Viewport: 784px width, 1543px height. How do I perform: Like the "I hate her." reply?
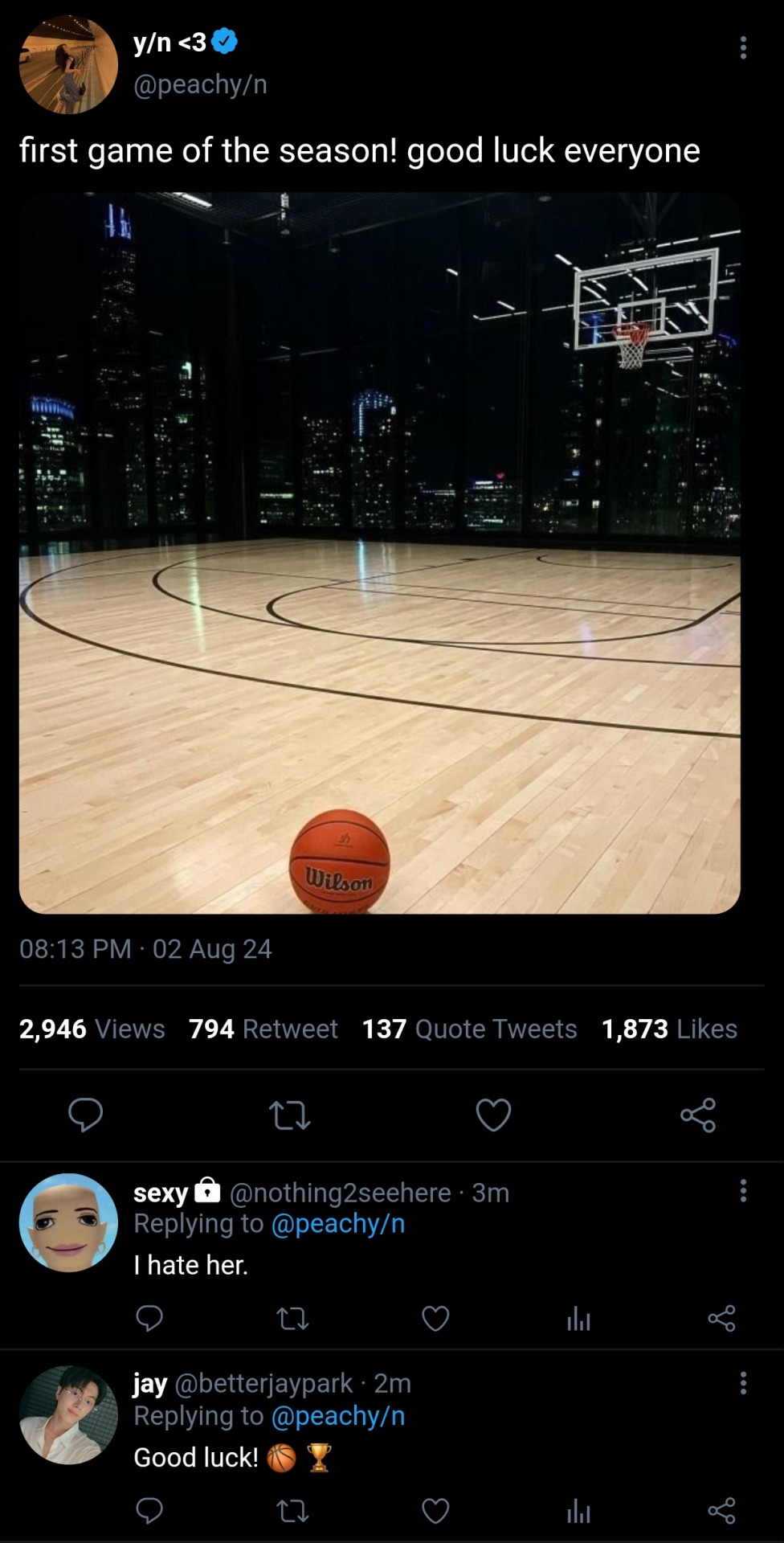coord(435,1319)
